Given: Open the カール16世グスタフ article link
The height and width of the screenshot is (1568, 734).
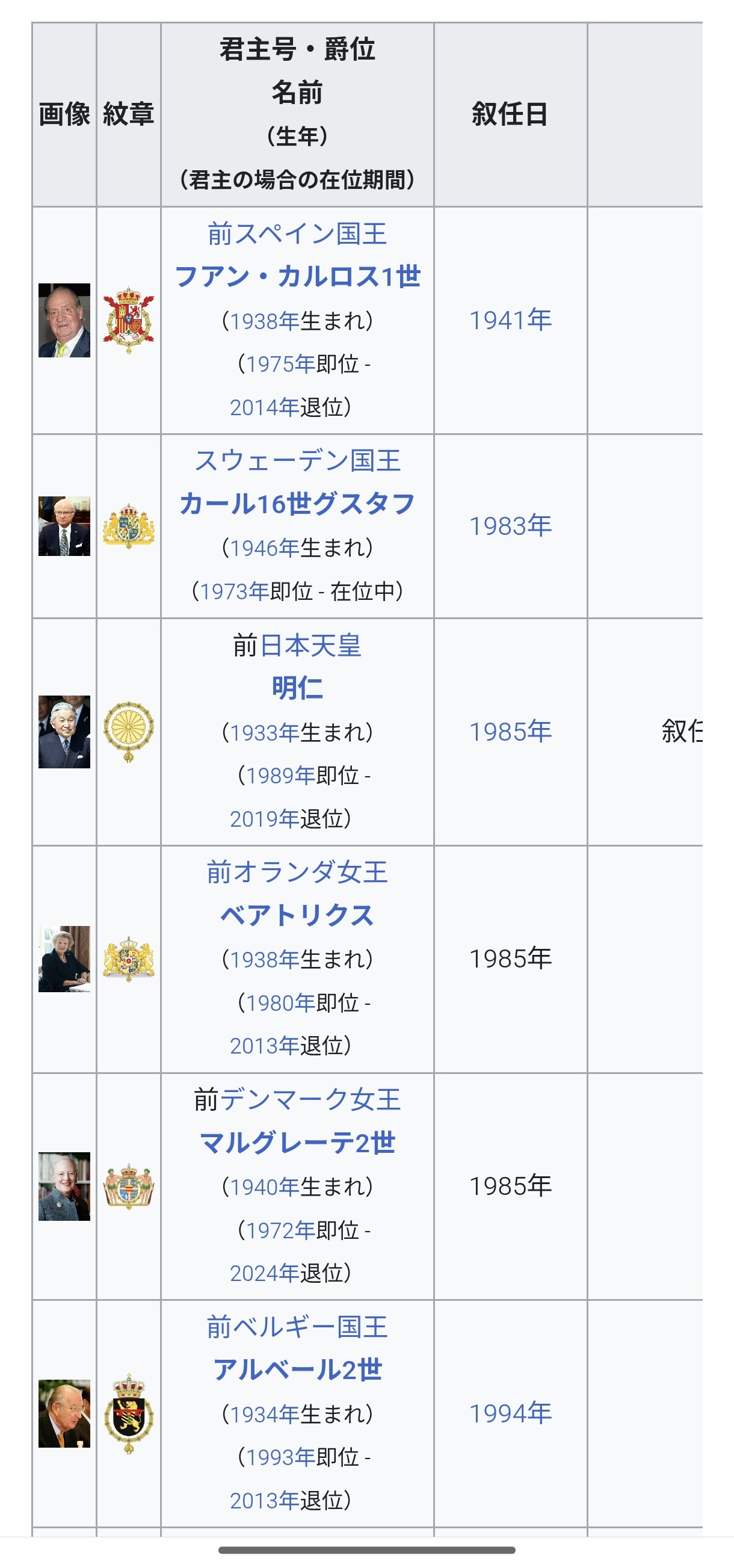Looking at the screenshot, I should coord(297,504).
